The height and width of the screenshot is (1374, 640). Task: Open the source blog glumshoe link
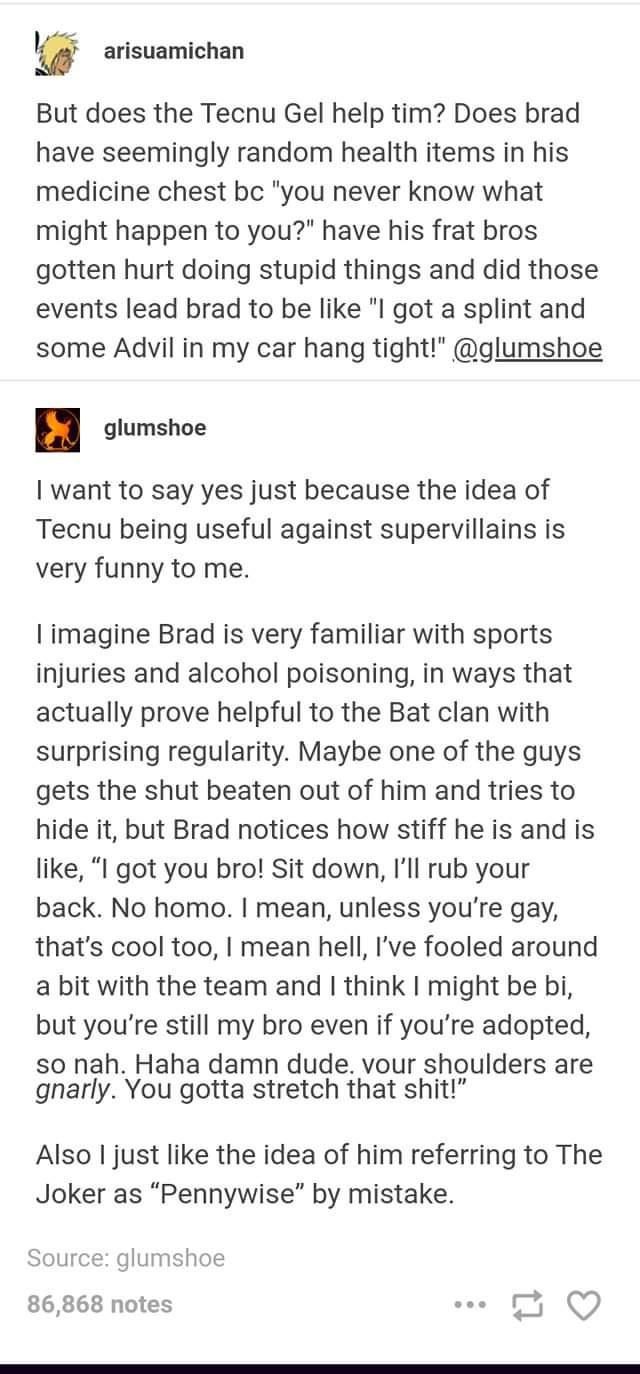(x=171, y=1258)
